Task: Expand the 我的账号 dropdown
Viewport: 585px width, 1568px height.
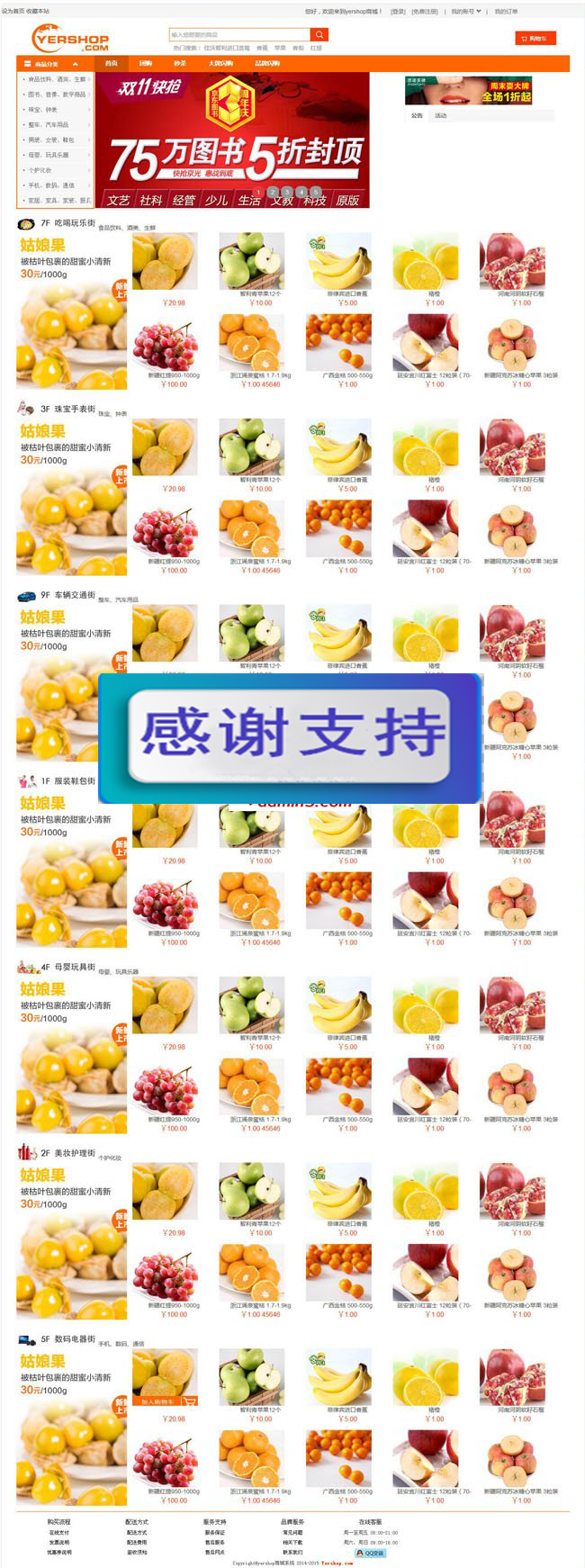Action: pyautogui.click(x=465, y=12)
